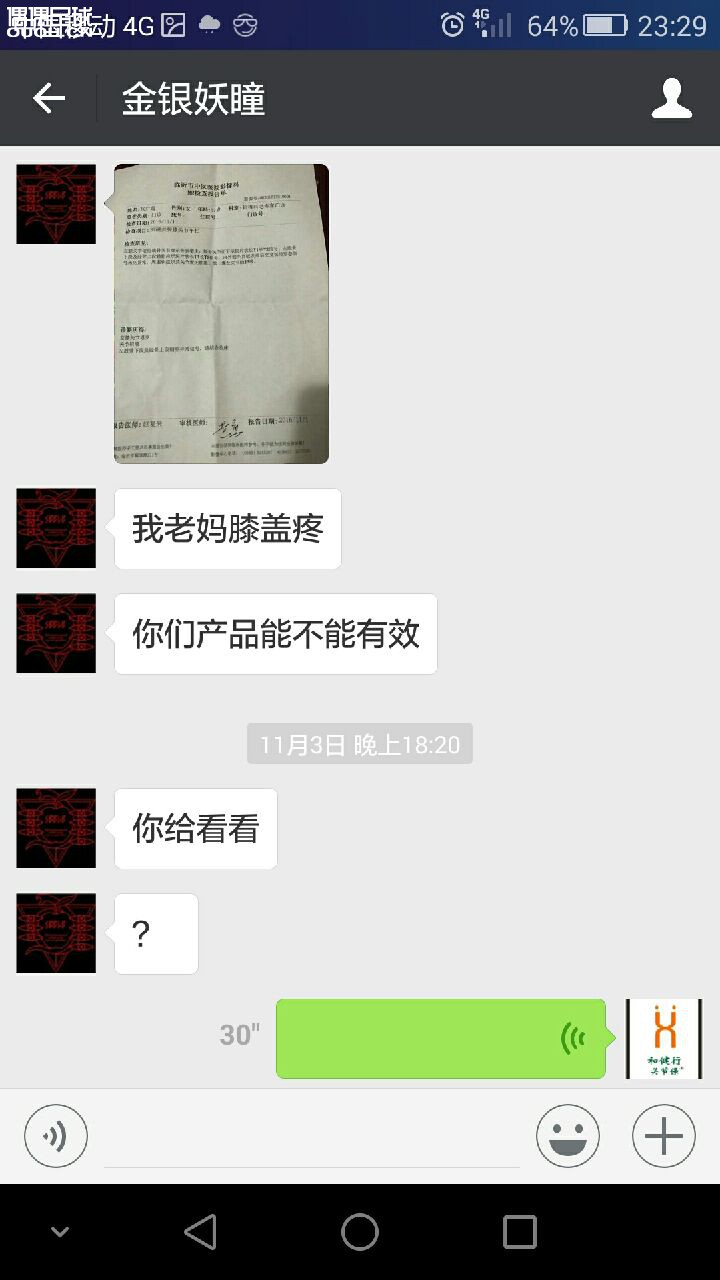Switch to voice input mode
Viewport: 720px width, 1280px height.
[56, 1135]
